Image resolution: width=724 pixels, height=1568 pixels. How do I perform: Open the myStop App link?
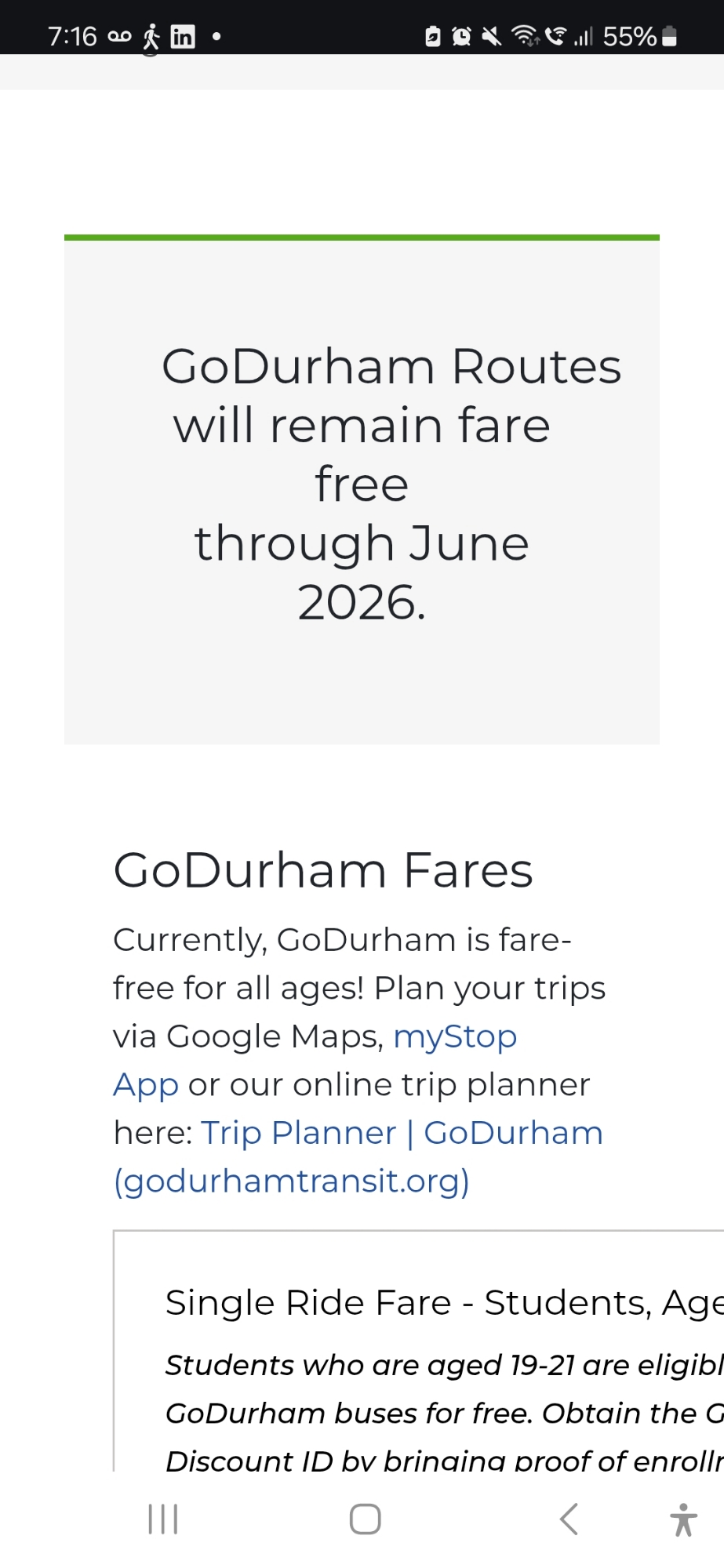tap(454, 1036)
